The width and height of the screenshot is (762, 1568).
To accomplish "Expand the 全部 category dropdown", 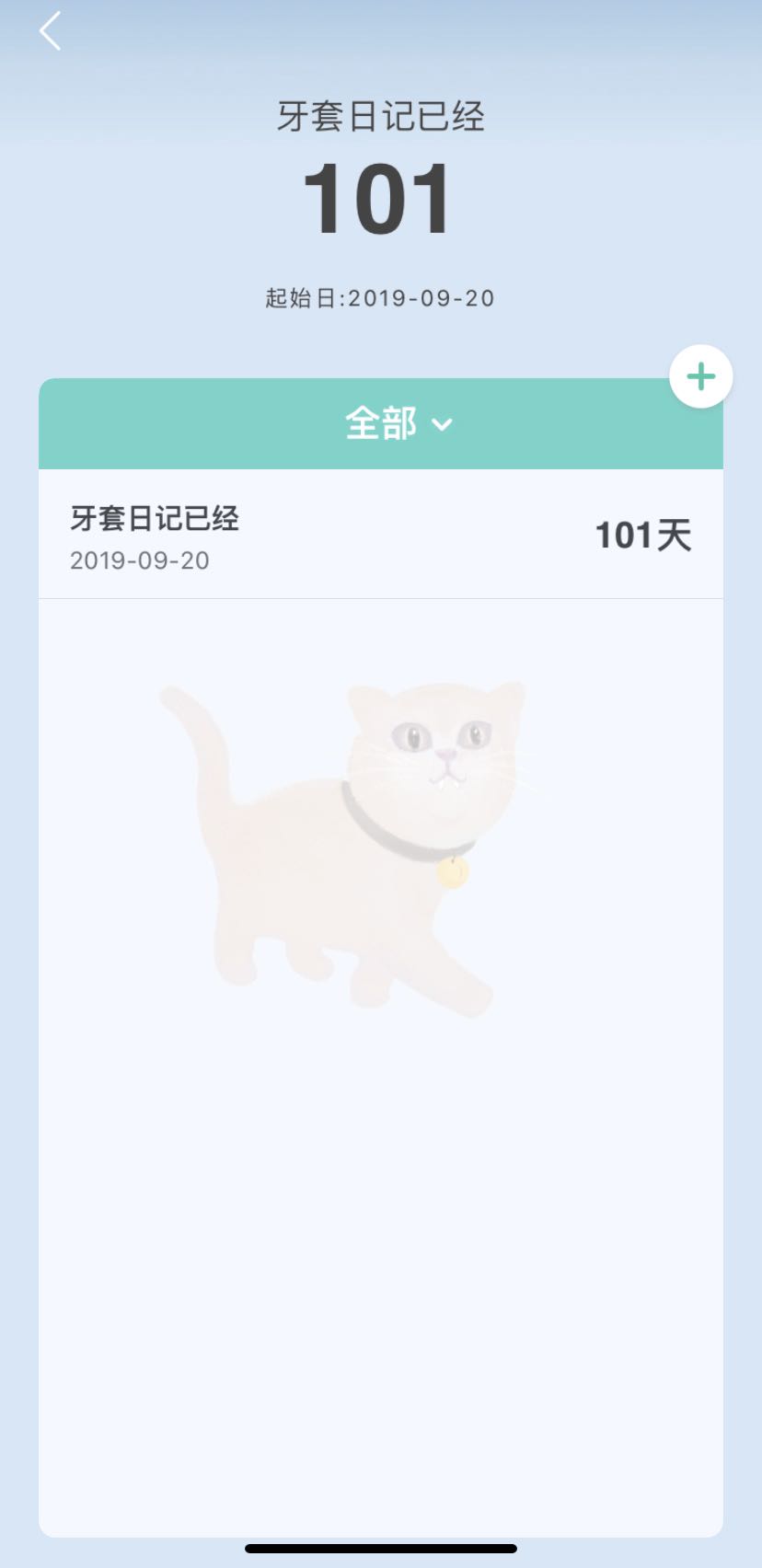I will [398, 424].
